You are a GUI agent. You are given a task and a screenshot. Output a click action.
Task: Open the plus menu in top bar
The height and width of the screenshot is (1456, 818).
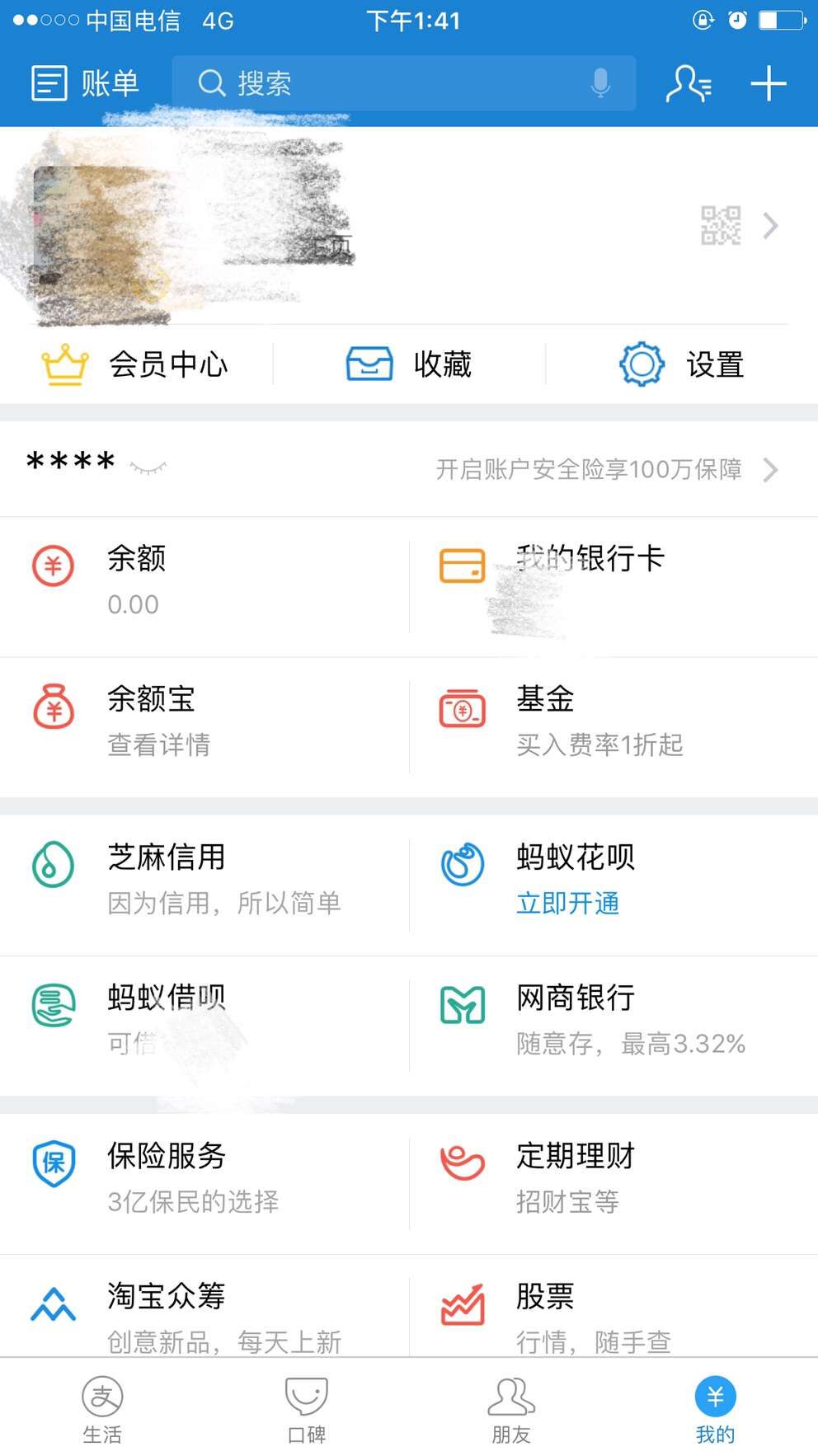click(768, 82)
